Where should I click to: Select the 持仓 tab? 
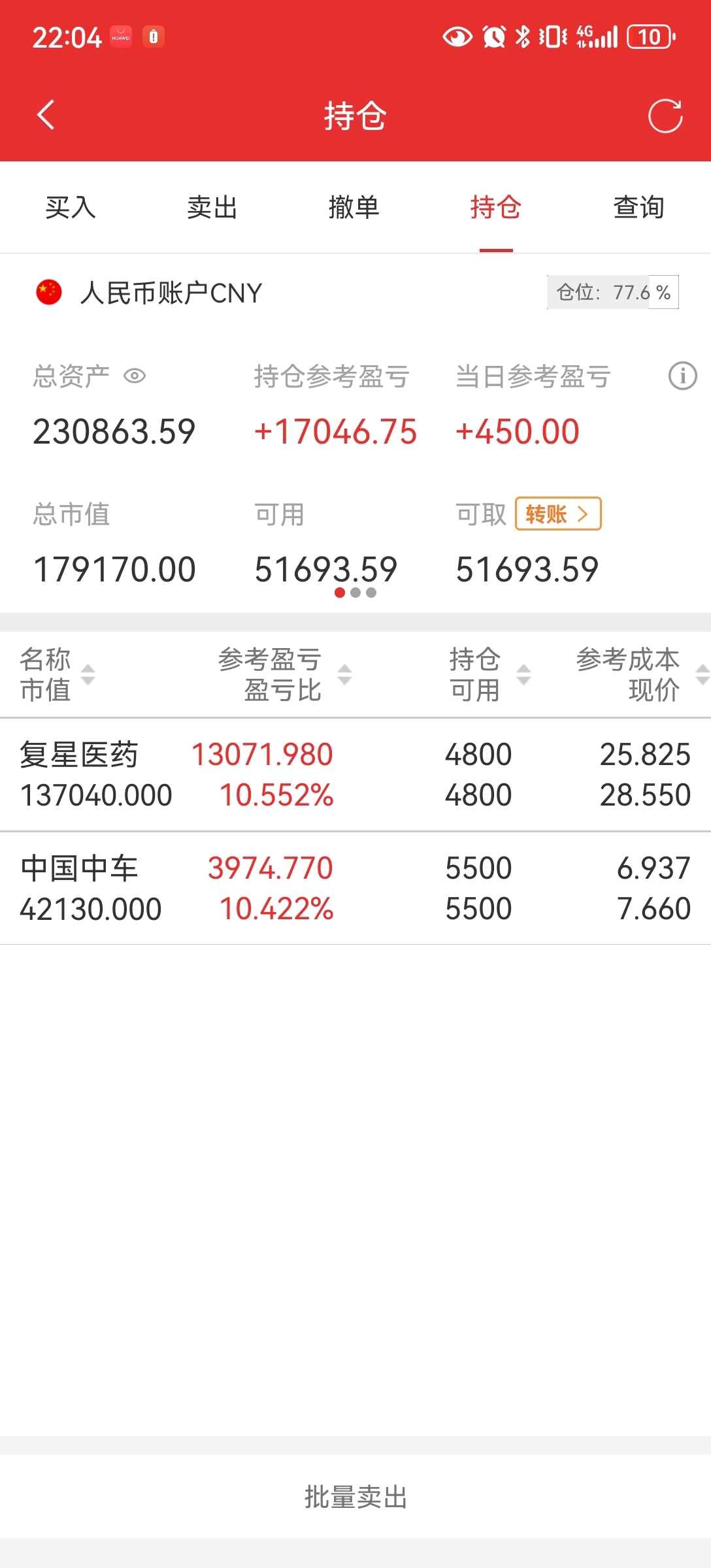point(496,208)
